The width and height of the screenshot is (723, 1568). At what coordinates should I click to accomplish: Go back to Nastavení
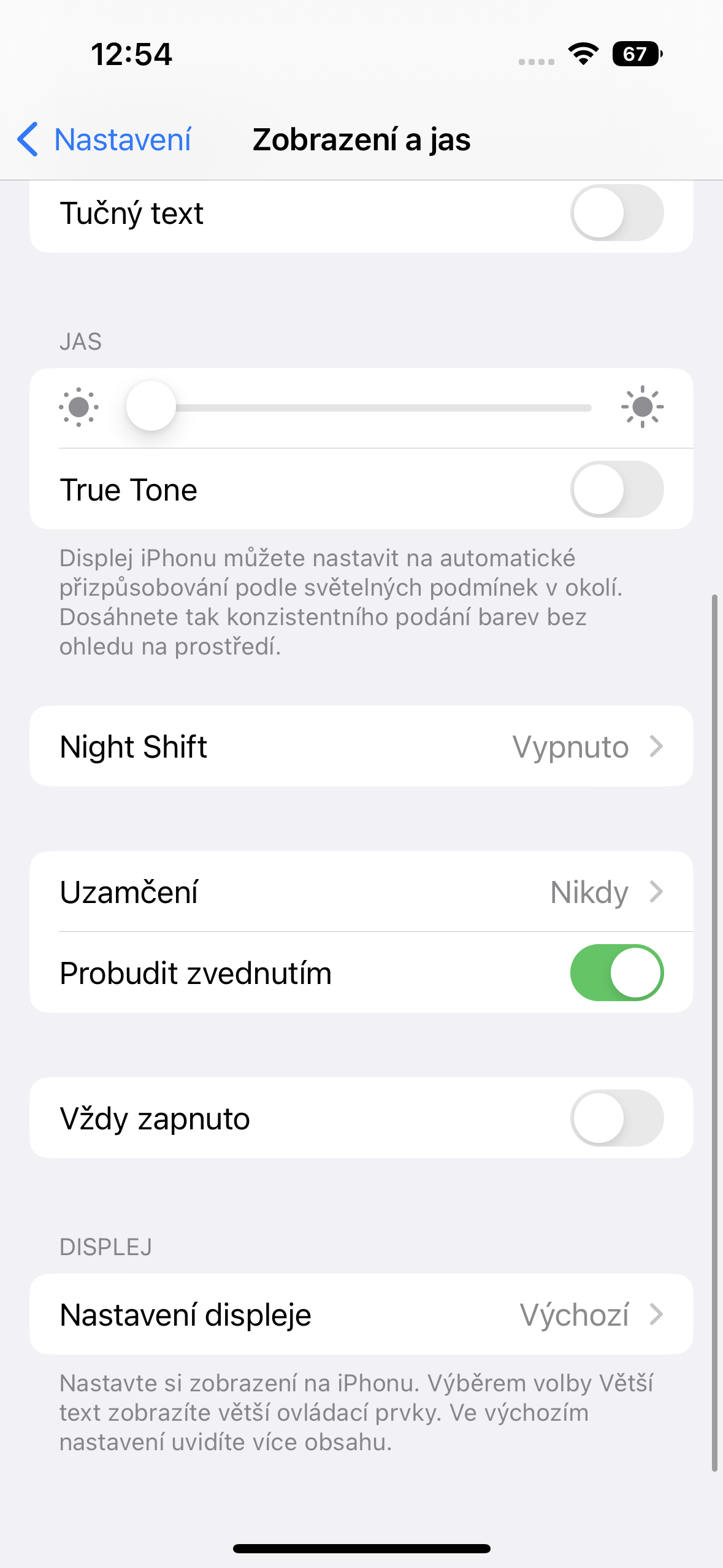click(x=104, y=140)
